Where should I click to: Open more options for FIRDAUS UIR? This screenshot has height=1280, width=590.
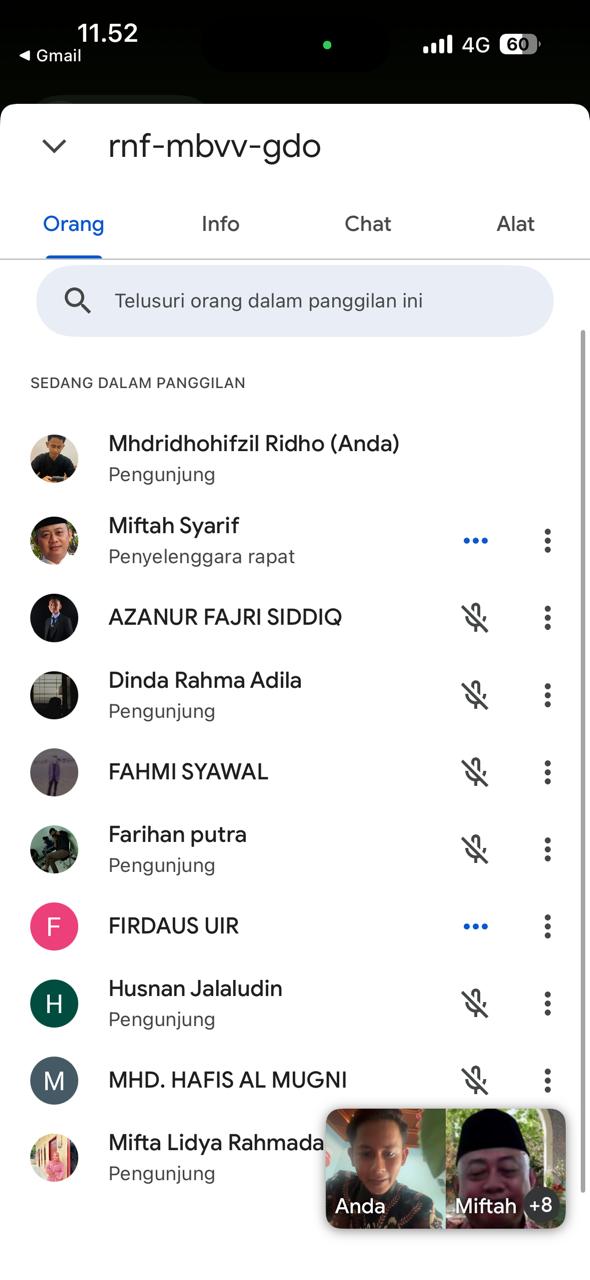pyautogui.click(x=547, y=926)
